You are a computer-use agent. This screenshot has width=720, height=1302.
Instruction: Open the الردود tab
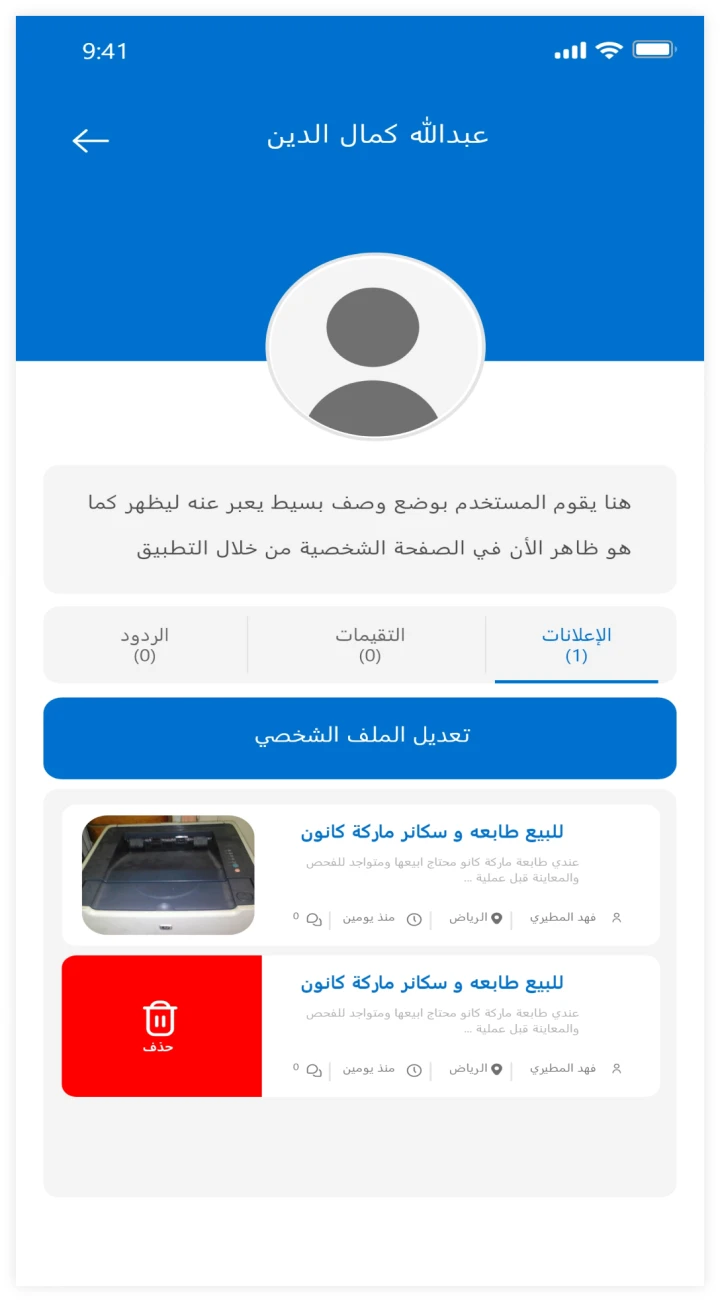145,645
